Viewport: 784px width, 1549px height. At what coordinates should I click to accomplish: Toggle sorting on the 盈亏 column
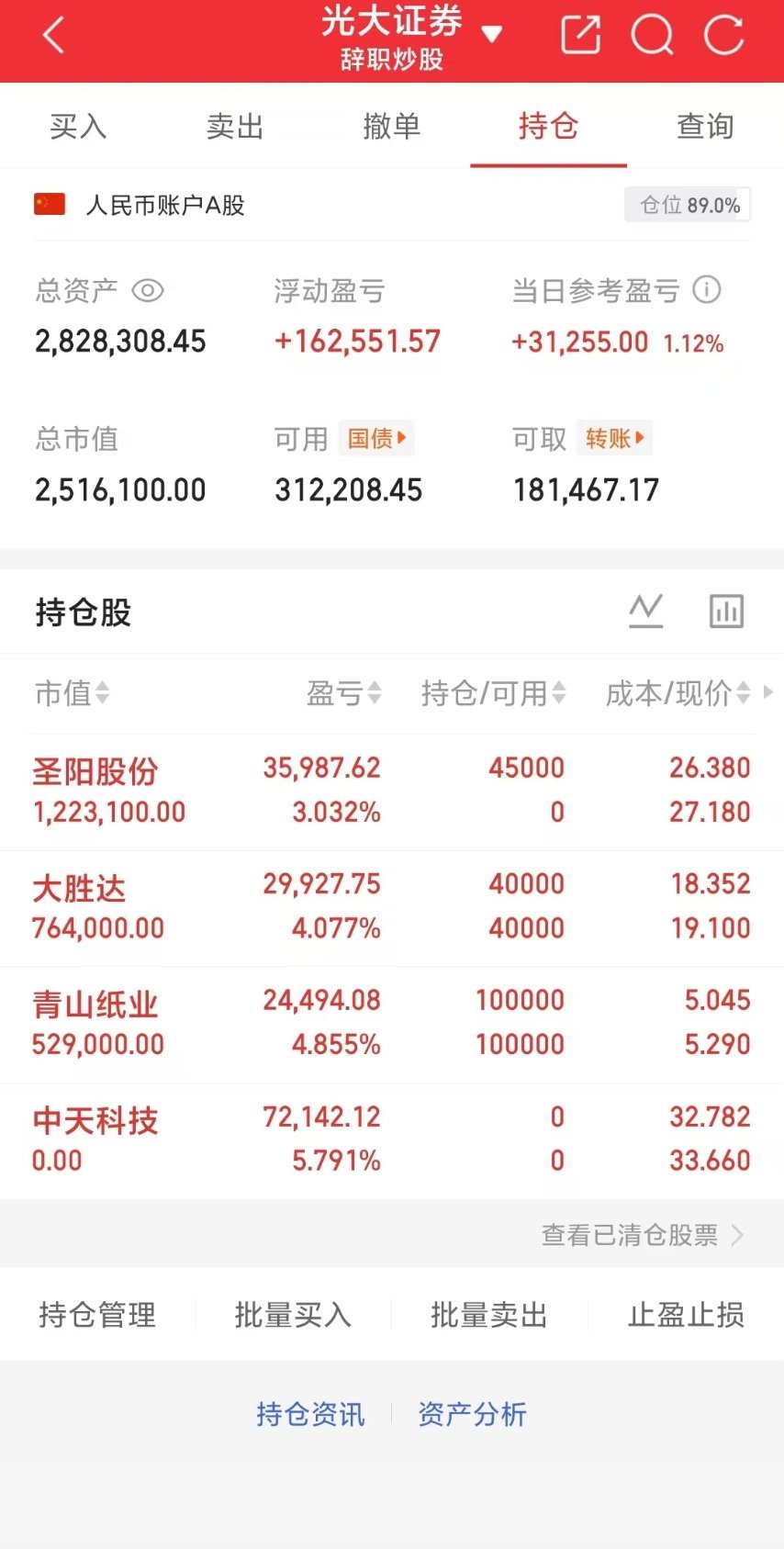(x=342, y=694)
